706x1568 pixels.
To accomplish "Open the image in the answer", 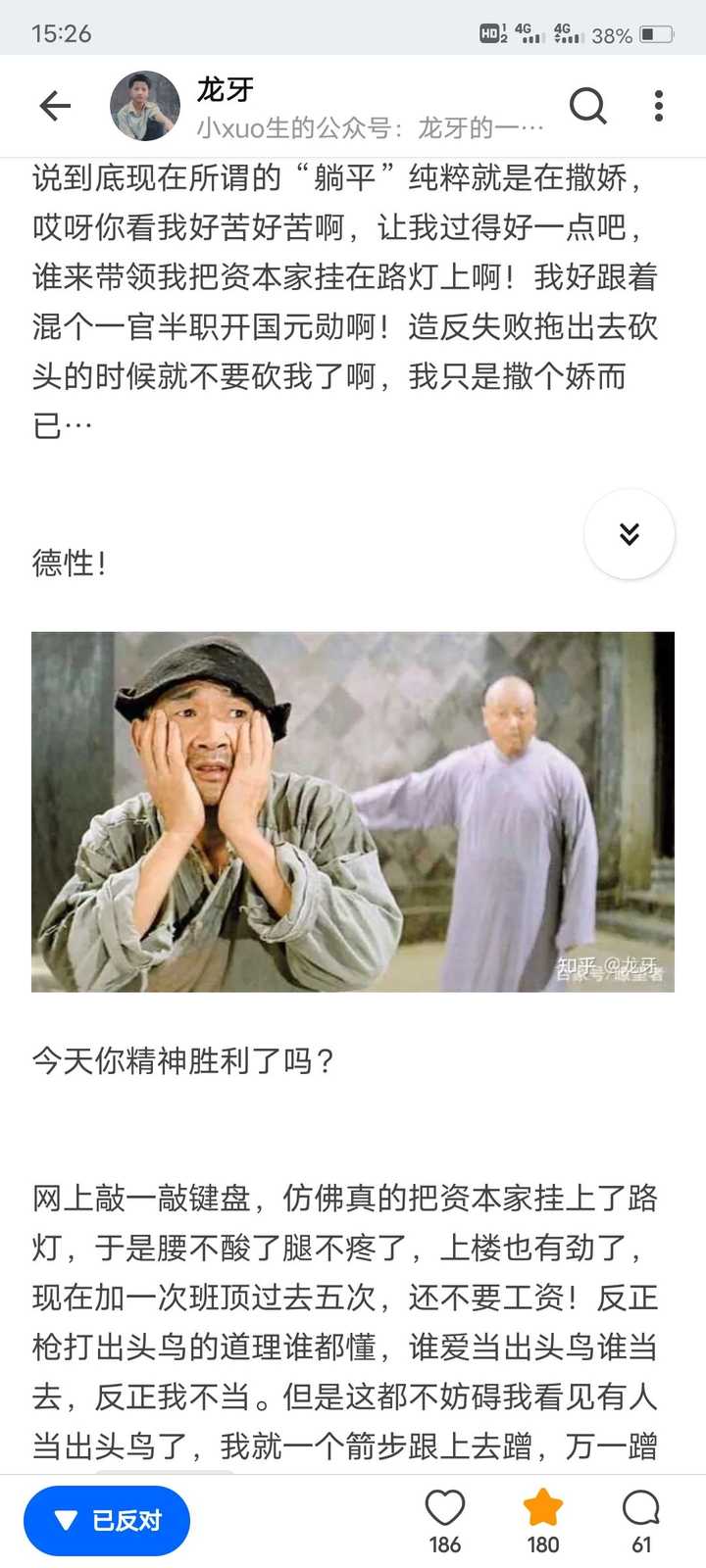I will tap(353, 811).
